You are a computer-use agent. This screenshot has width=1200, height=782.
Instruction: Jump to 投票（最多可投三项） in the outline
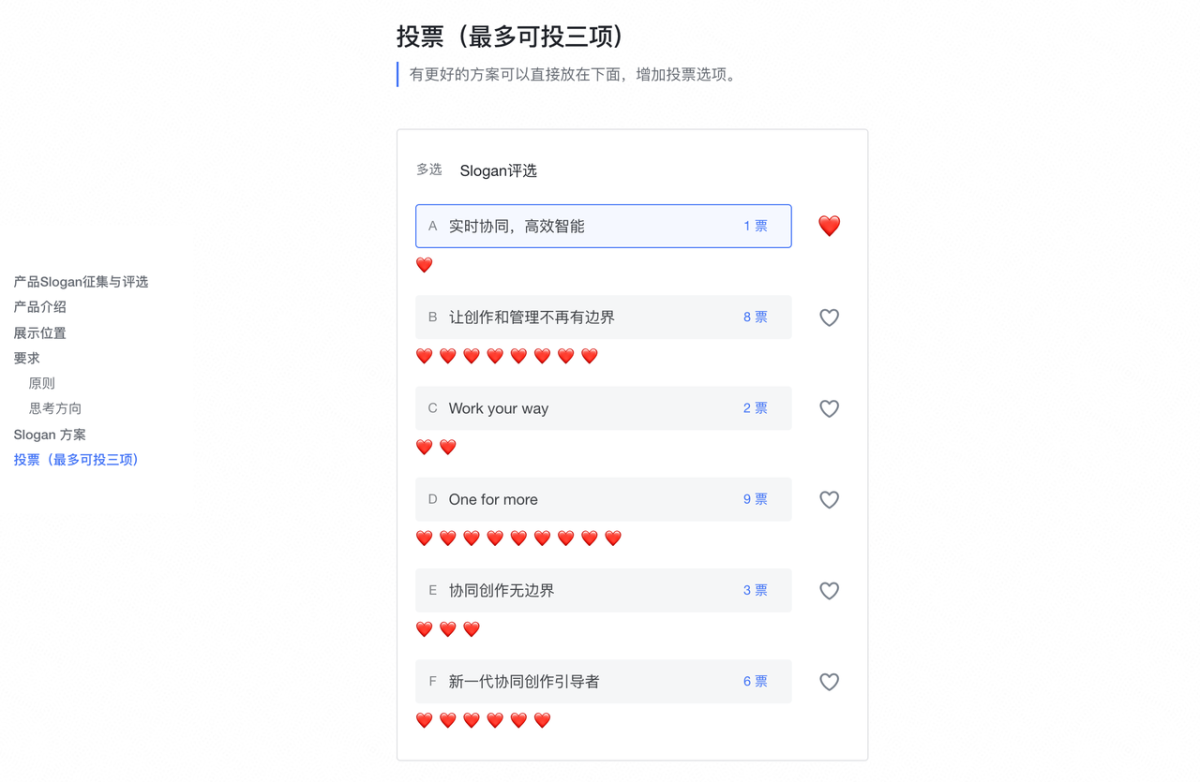click(76, 460)
